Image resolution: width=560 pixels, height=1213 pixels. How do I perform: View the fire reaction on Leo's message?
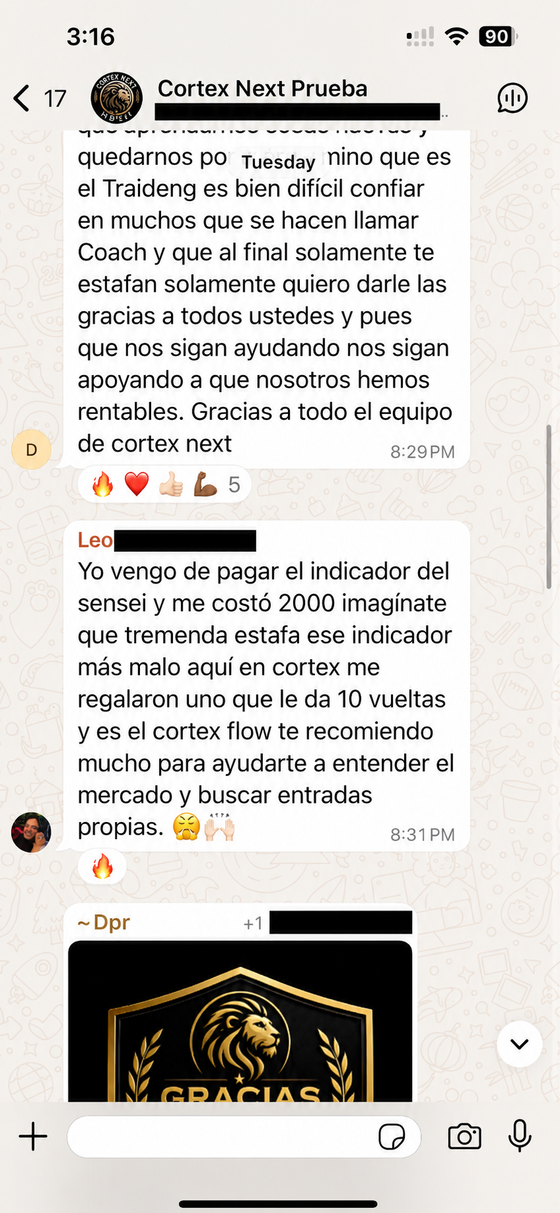[x=103, y=867]
